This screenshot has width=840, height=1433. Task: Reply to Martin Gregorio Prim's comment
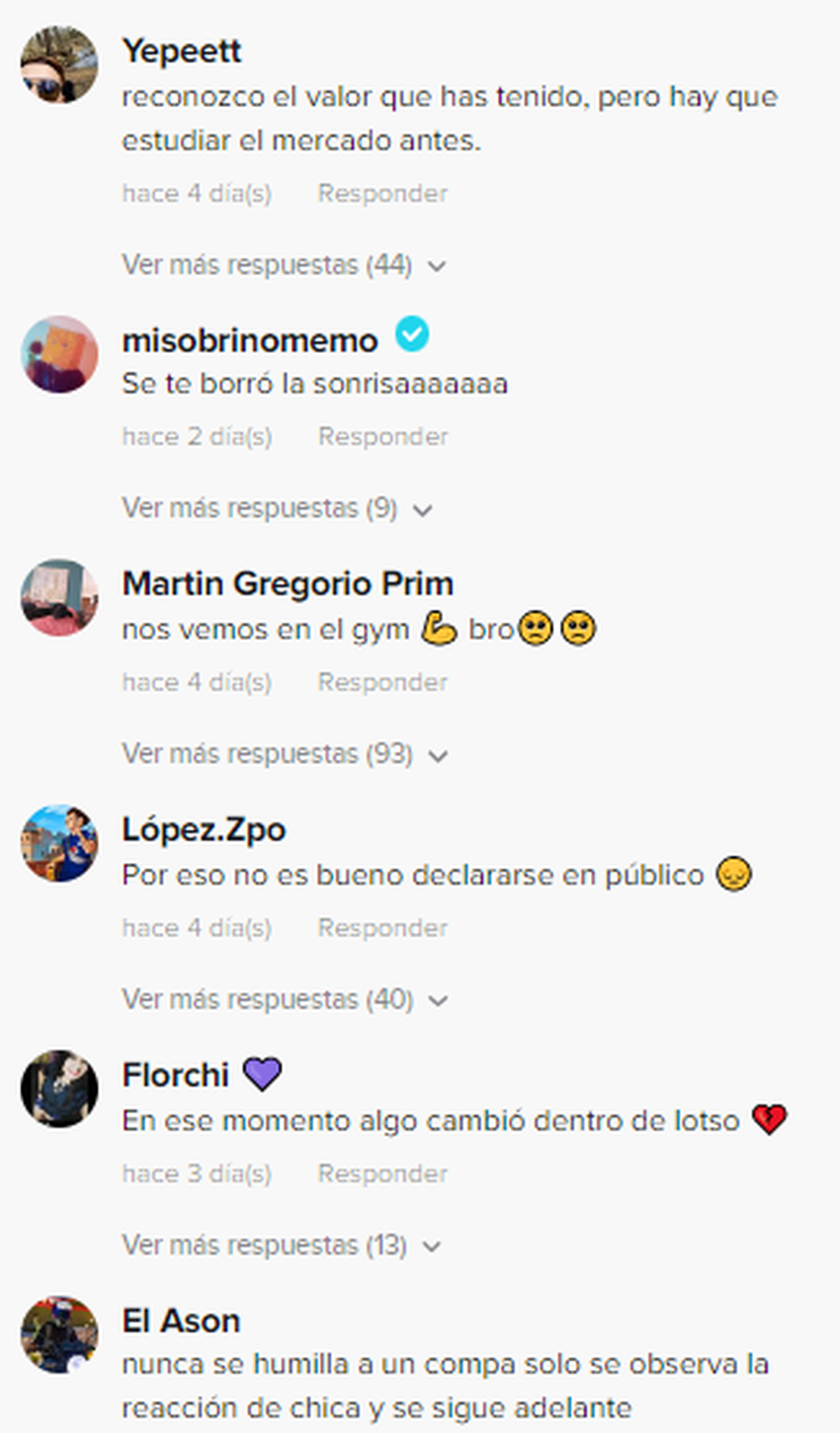382,682
